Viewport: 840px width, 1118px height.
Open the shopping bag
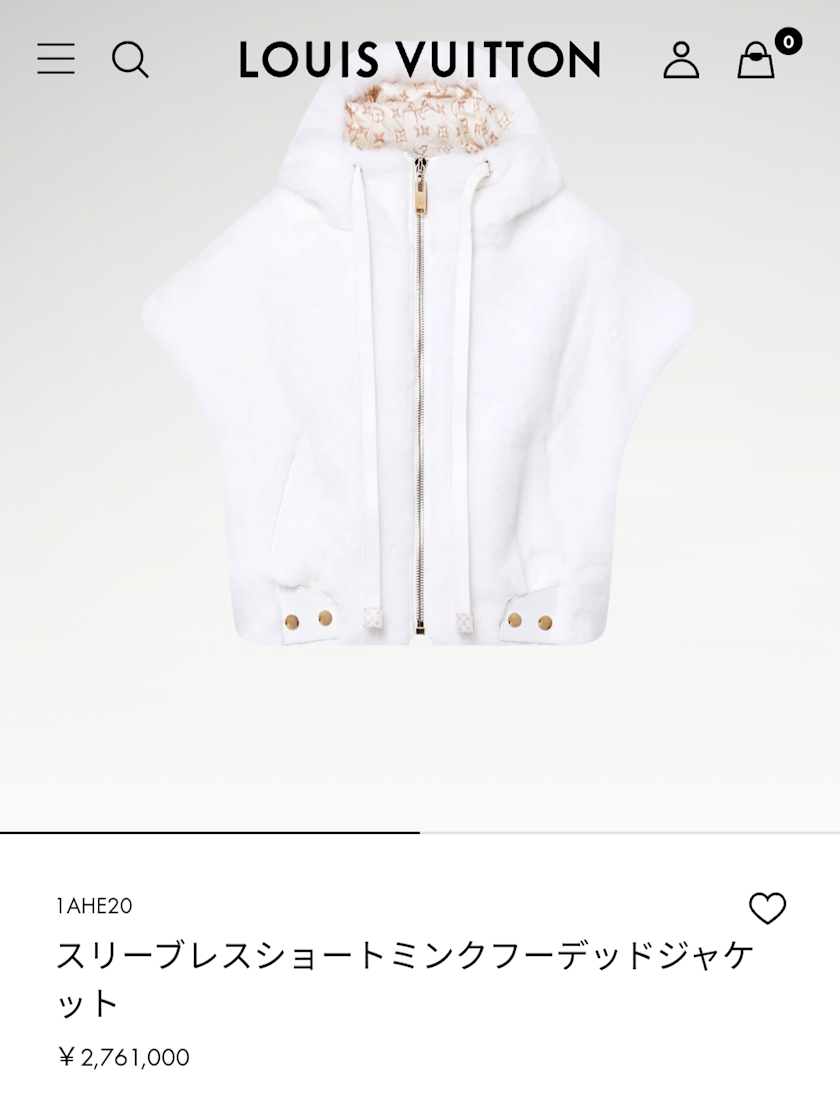tap(756, 59)
